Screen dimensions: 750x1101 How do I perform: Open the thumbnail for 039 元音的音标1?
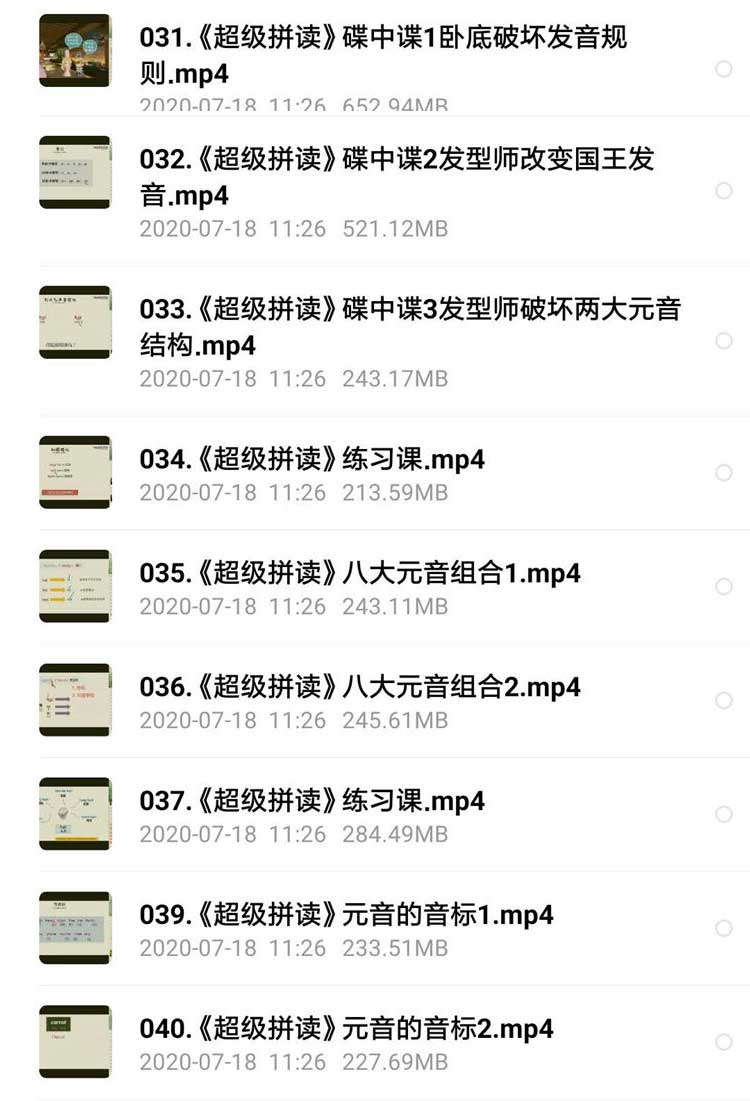[75, 929]
